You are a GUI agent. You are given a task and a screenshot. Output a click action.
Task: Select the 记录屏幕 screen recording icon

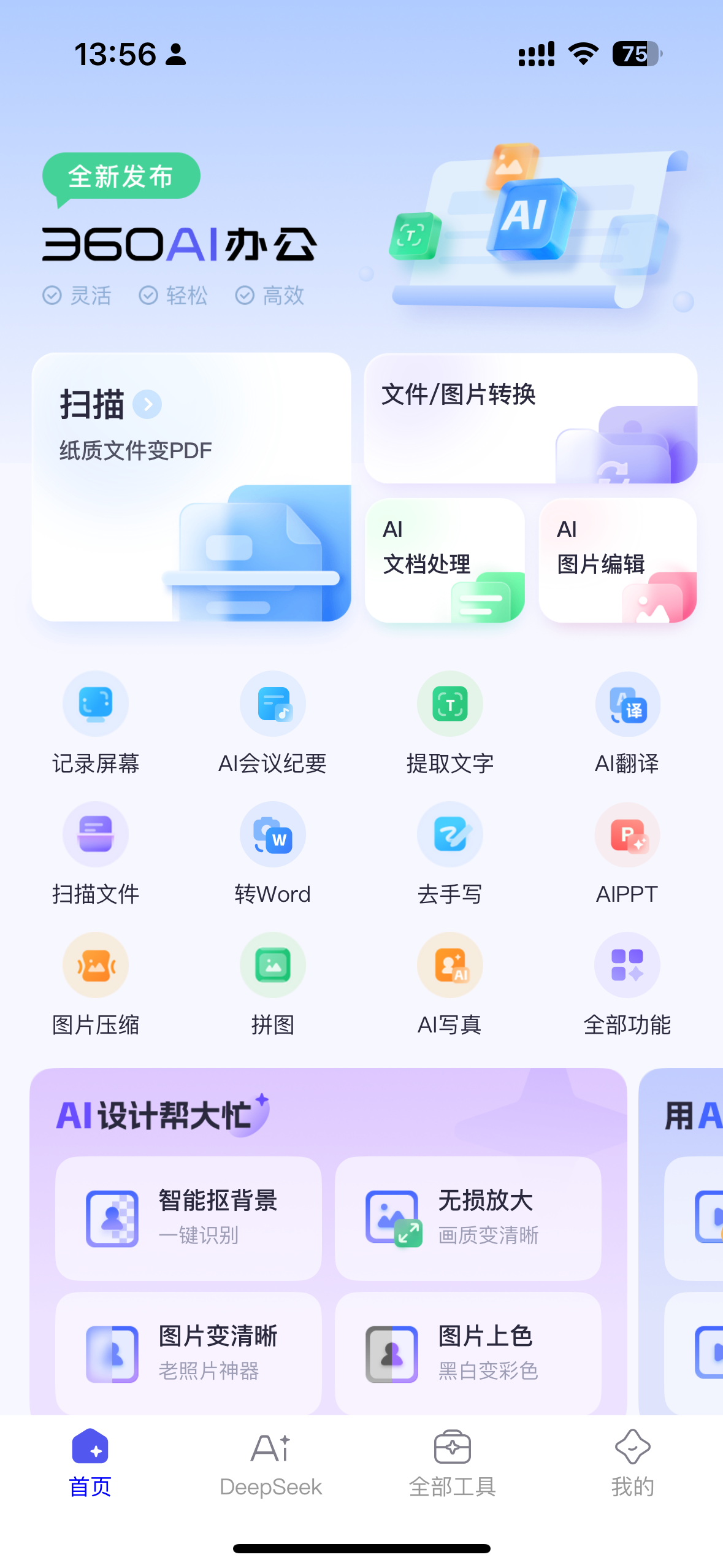click(95, 704)
